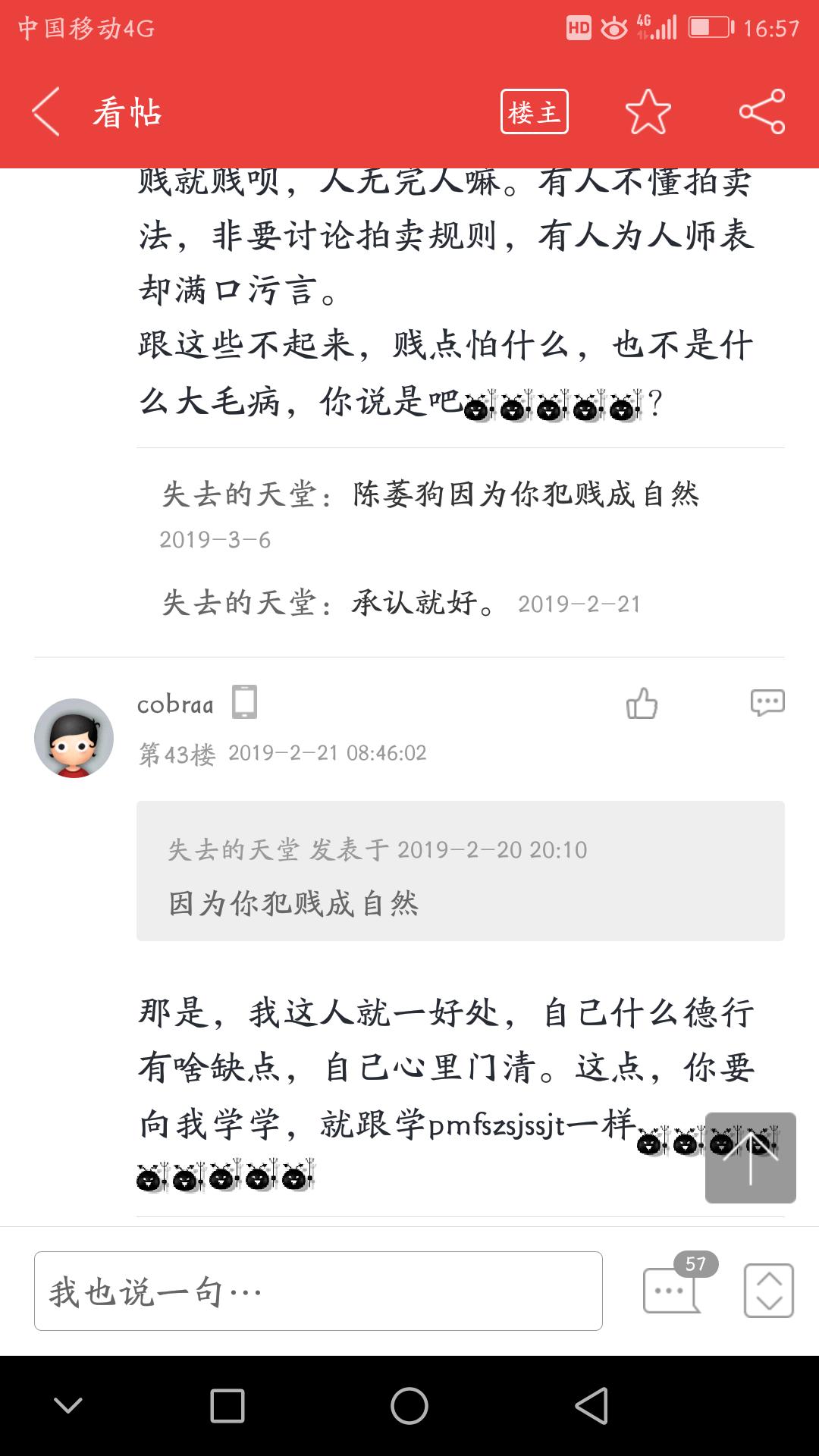Screen dimensions: 819x1456
Task: Open cobraa's avatar profile
Action: click(74, 738)
